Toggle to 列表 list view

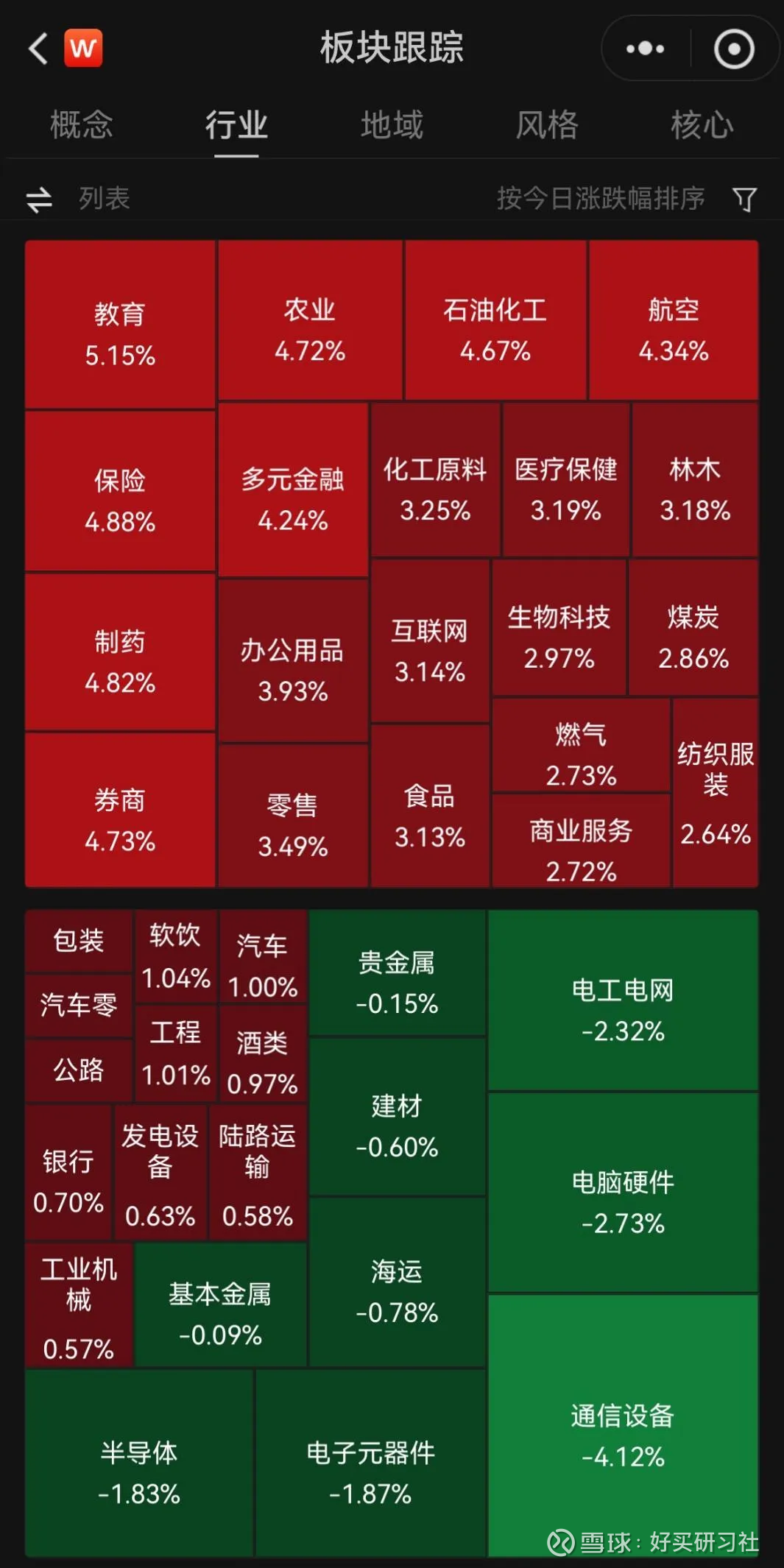[x=77, y=199]
